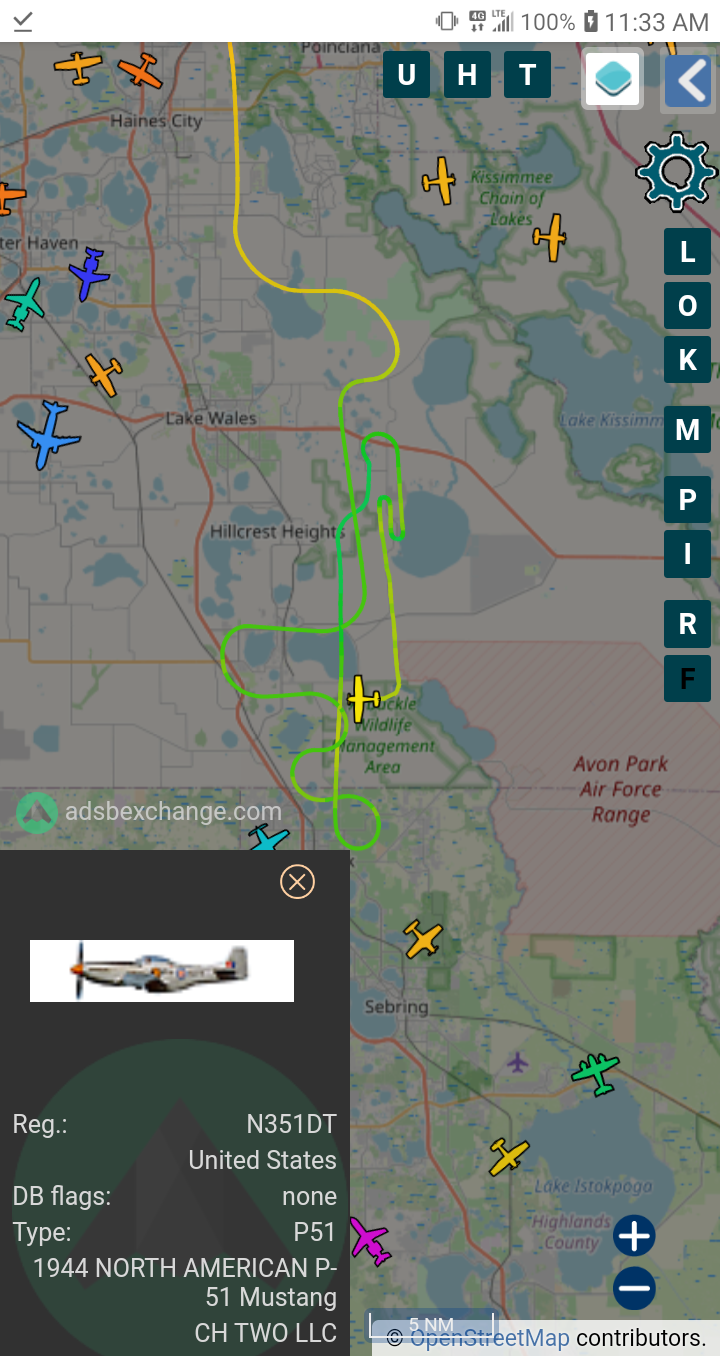Tap the U button at top
The image size is (720, 1356).
tap(407, 75)
